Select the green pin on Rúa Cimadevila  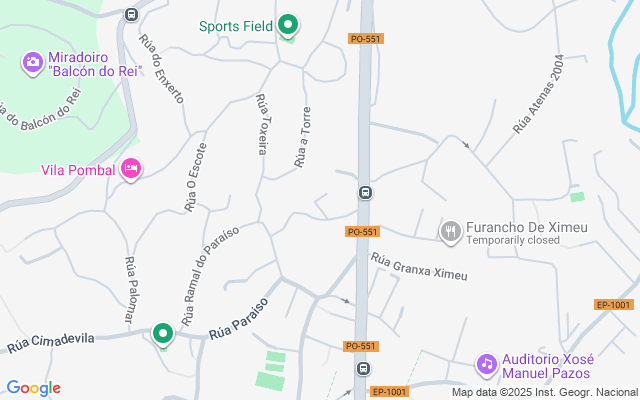[163, 335]
